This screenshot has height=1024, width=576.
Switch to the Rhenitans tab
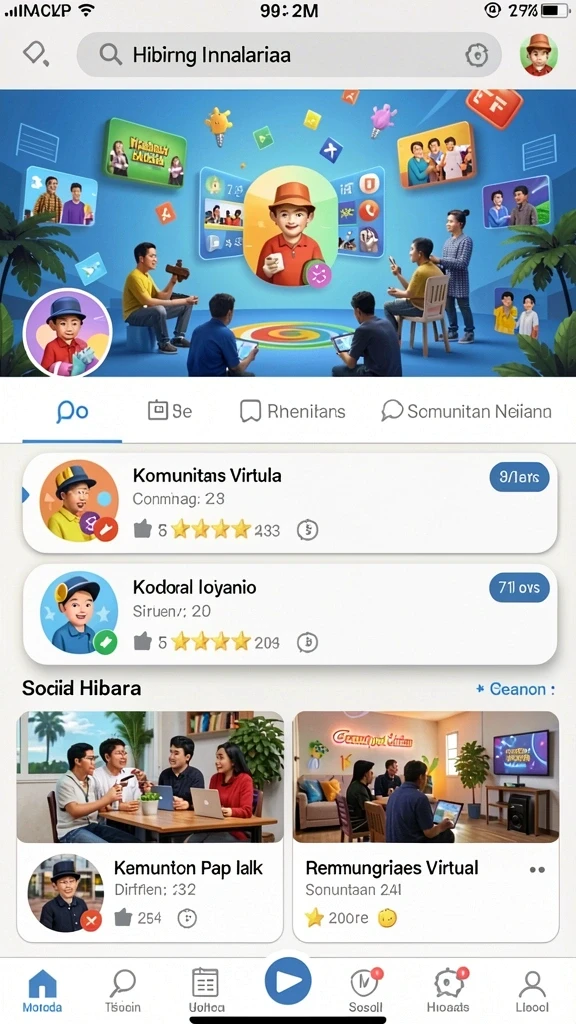click(x=293, y=411)
